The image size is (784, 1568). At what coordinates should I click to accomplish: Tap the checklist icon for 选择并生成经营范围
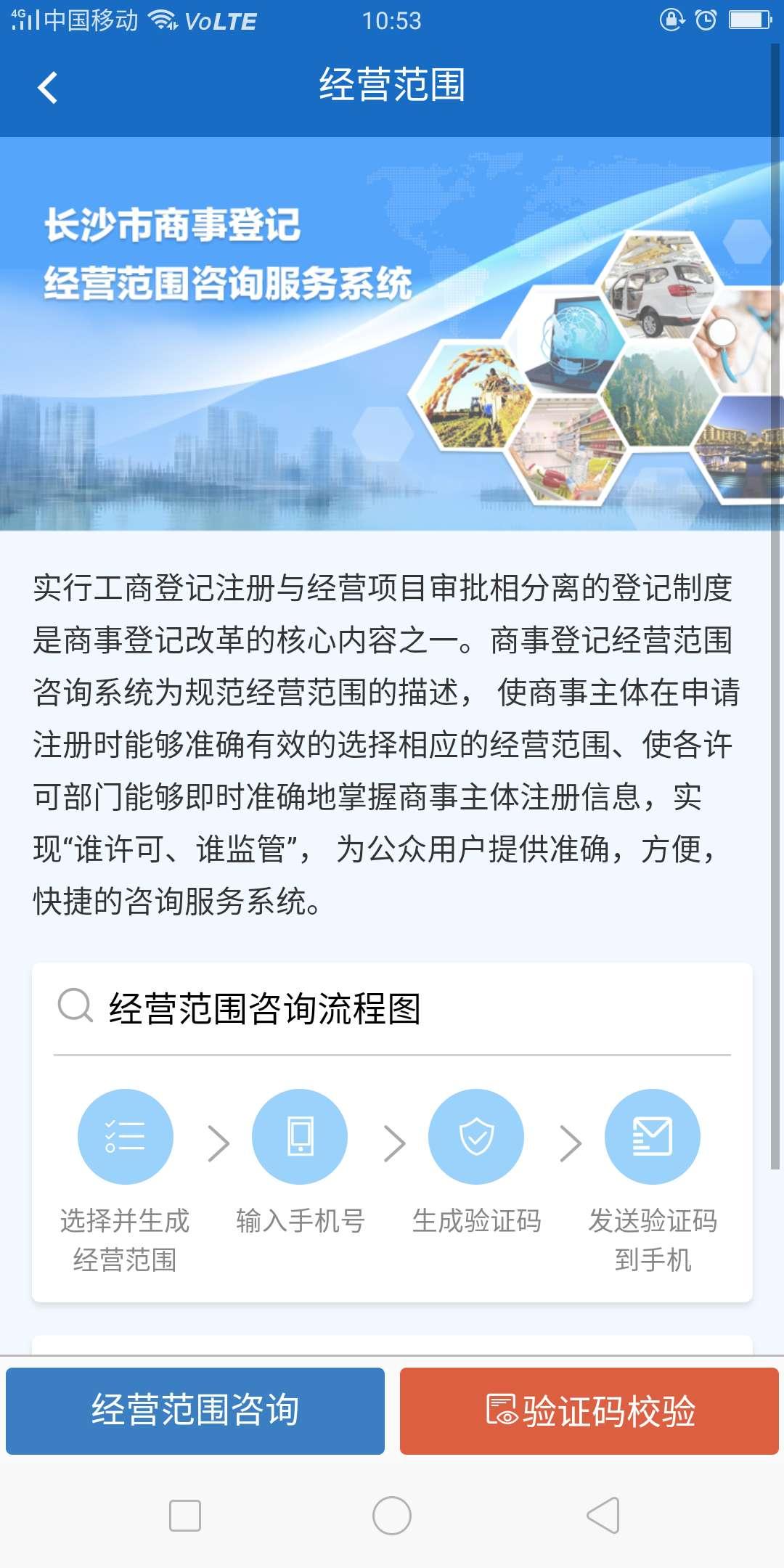123,1137
